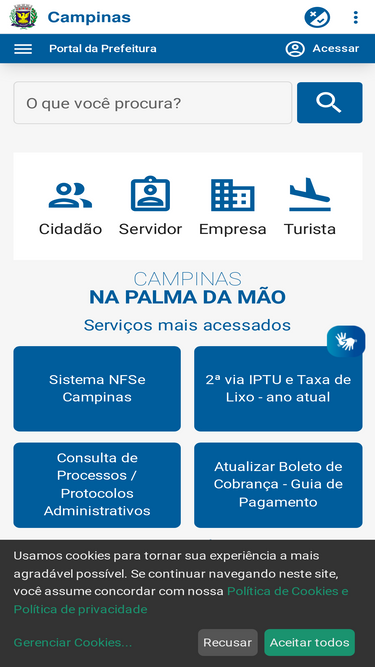Read the Política de Cookies e privacidade link
This screenshot has height=667, width=375.
coord(181,600)
